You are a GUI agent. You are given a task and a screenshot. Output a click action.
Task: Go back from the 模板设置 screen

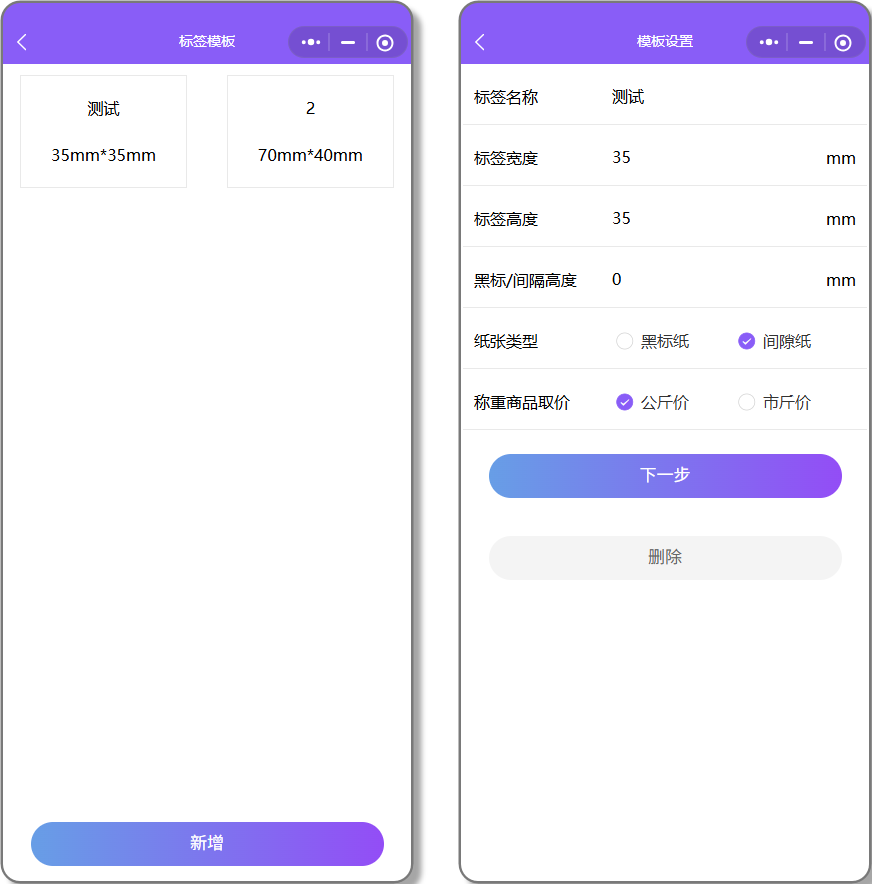coord(480,42)
